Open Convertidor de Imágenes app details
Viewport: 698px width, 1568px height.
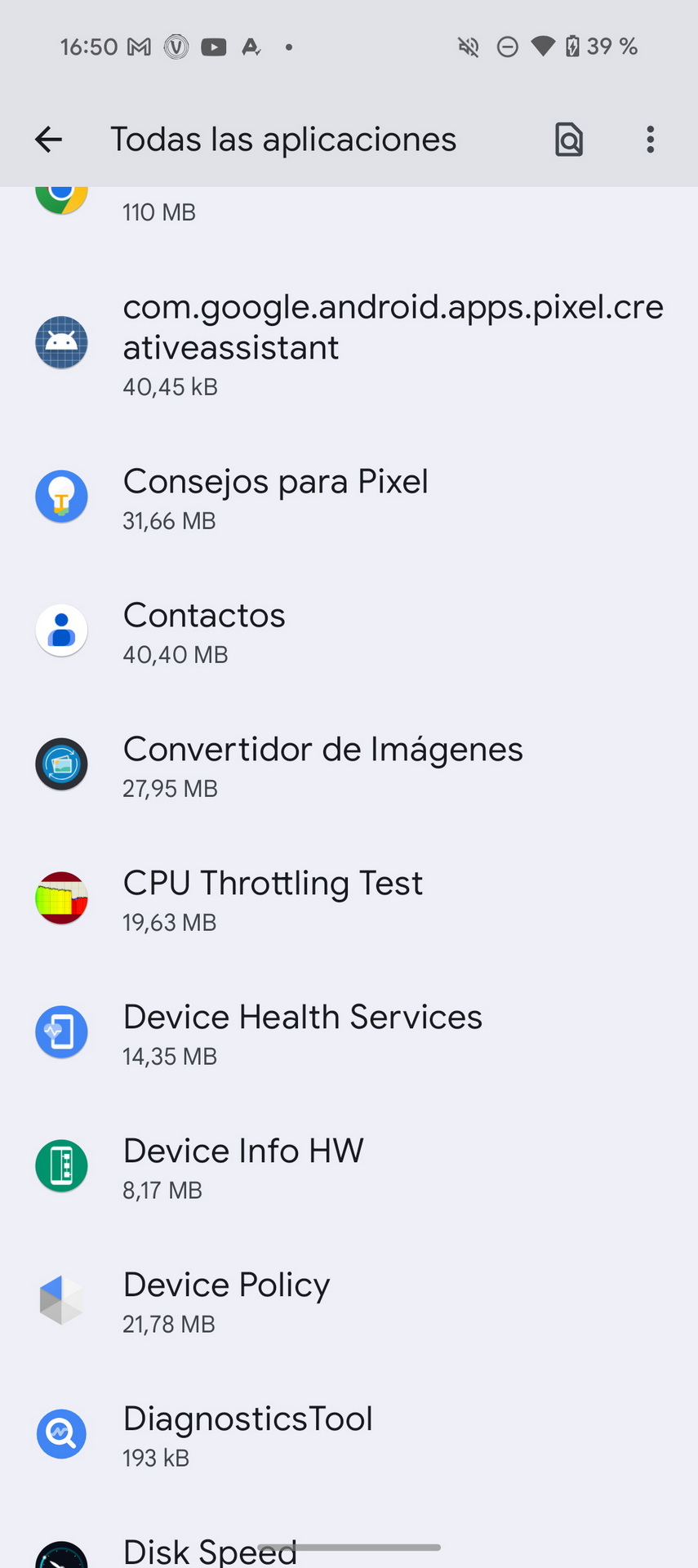click(x=349, y=765)
